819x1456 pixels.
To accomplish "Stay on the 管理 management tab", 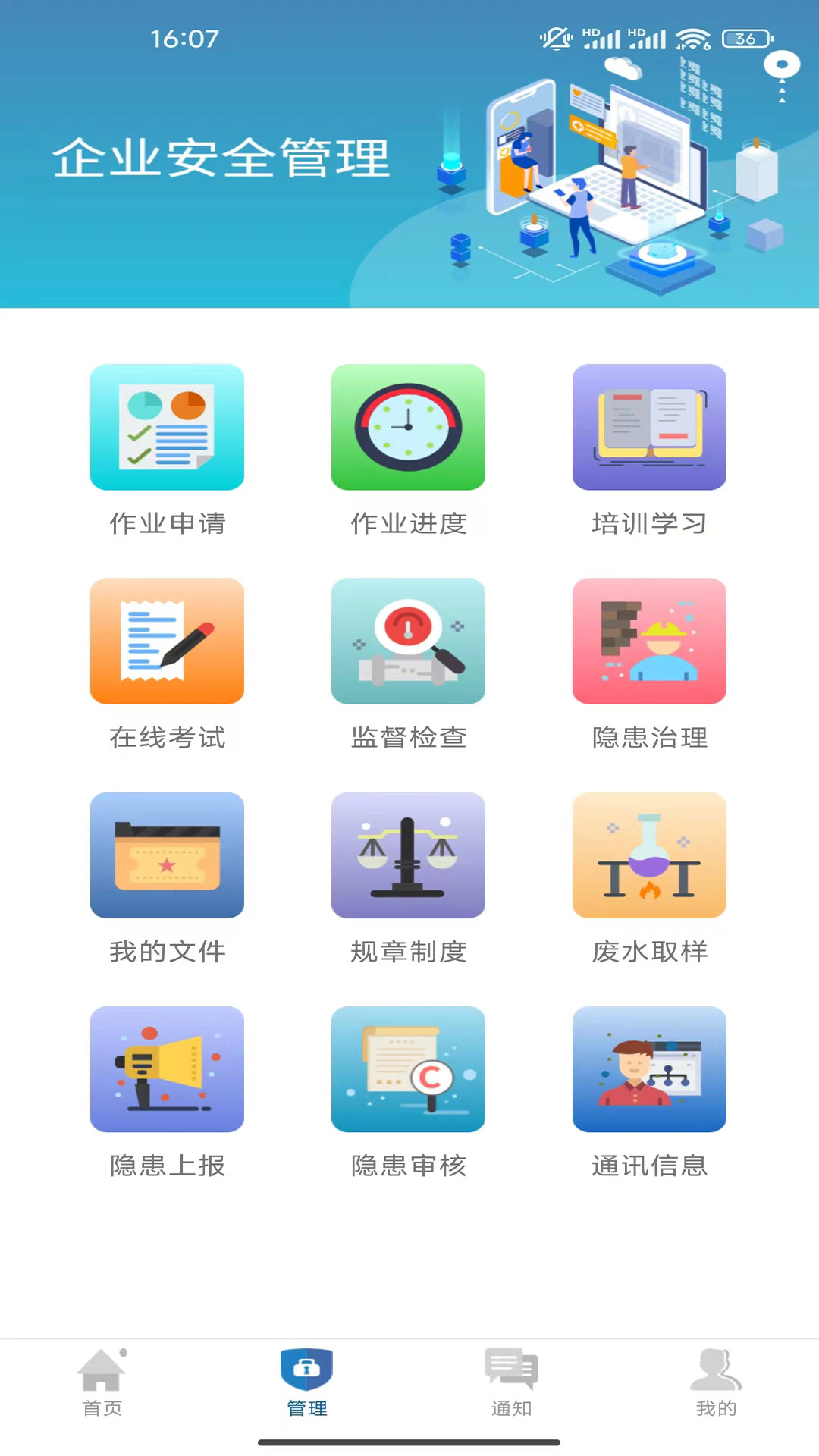I will point(306,1384).
